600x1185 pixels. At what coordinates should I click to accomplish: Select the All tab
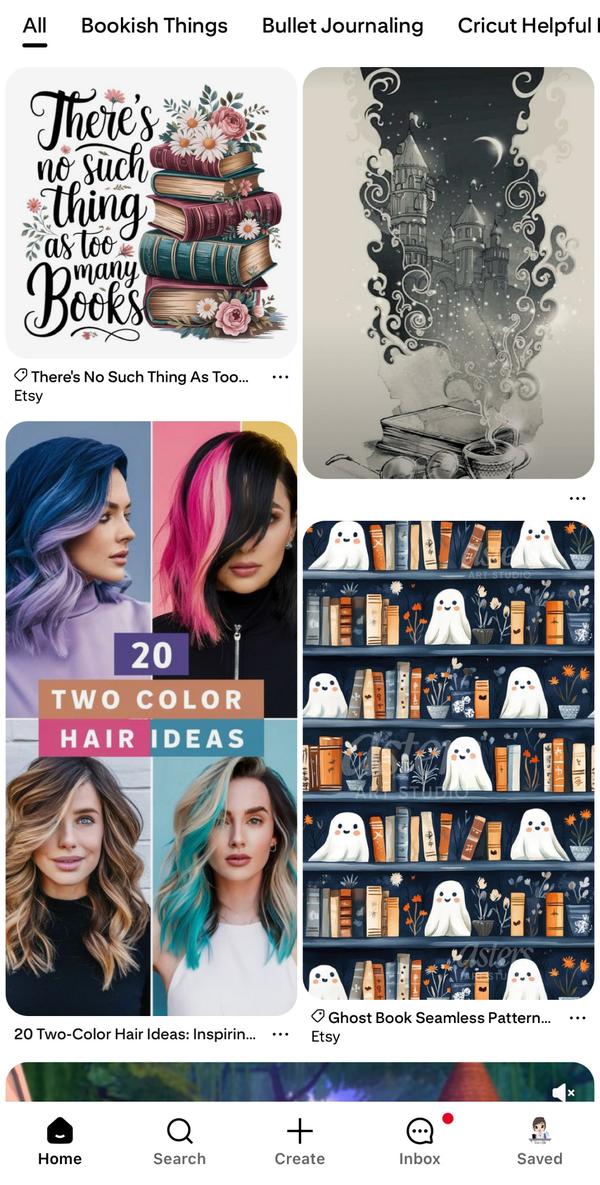[x=35, y=26]
